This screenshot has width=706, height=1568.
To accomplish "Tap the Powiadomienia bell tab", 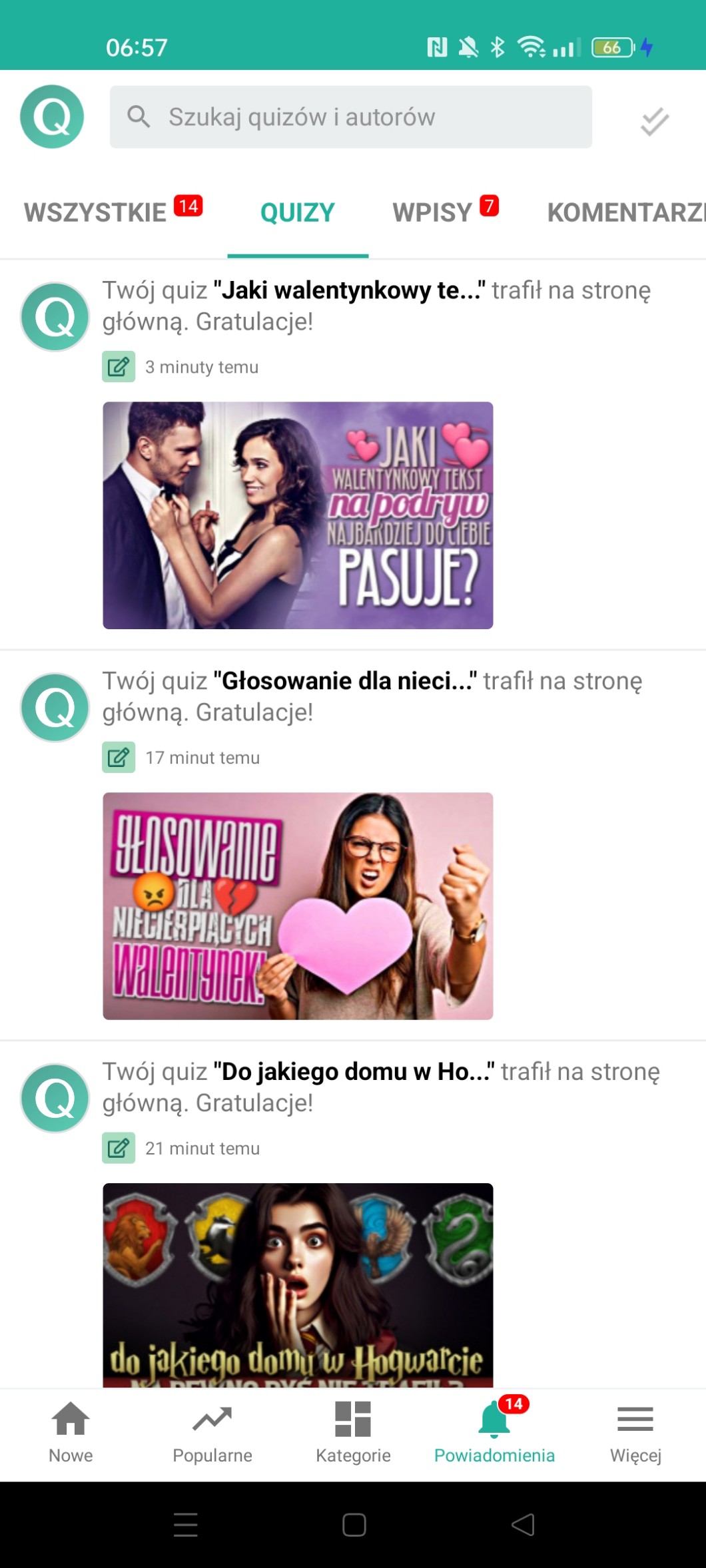I will (494, 1432).
